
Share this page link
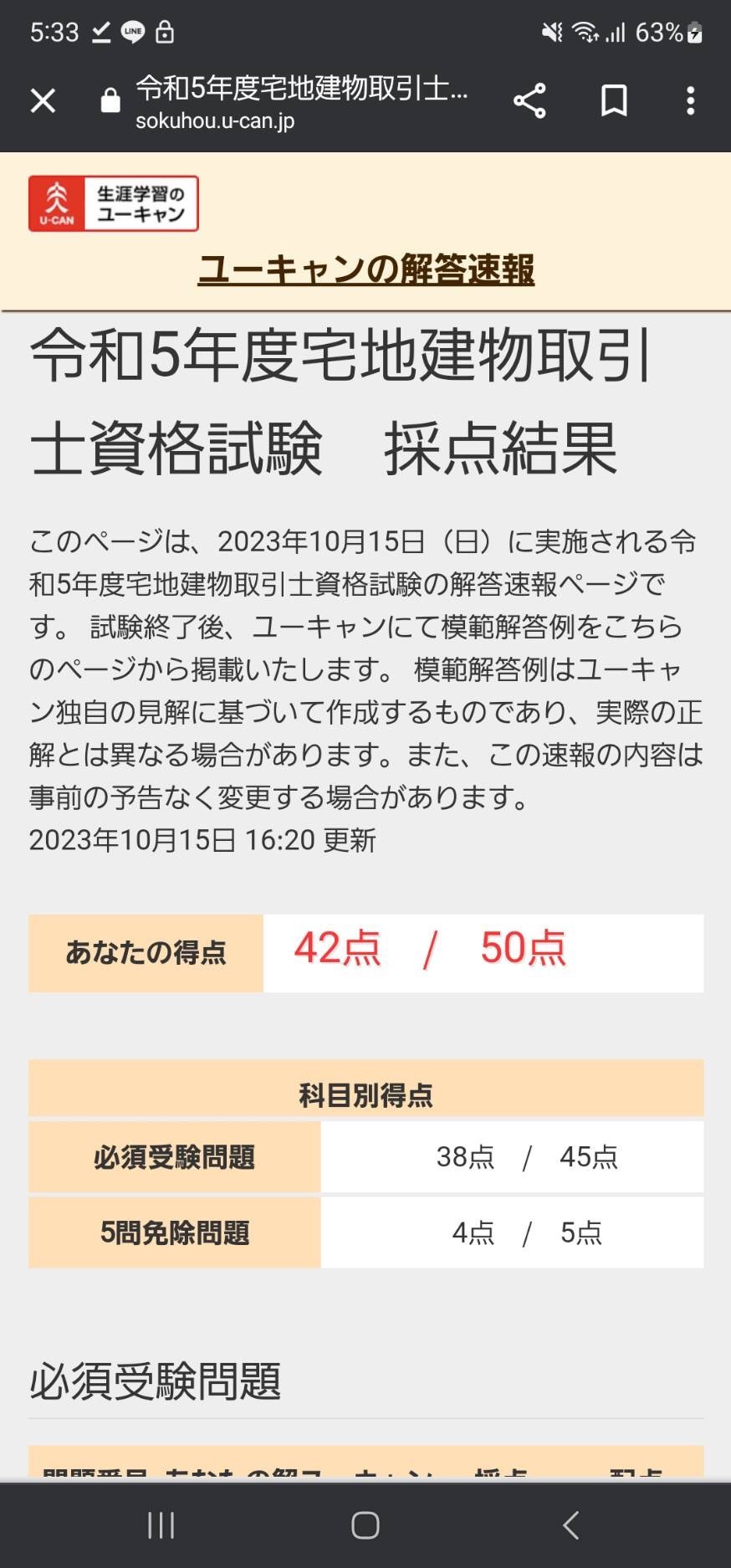tap(529, 101)
